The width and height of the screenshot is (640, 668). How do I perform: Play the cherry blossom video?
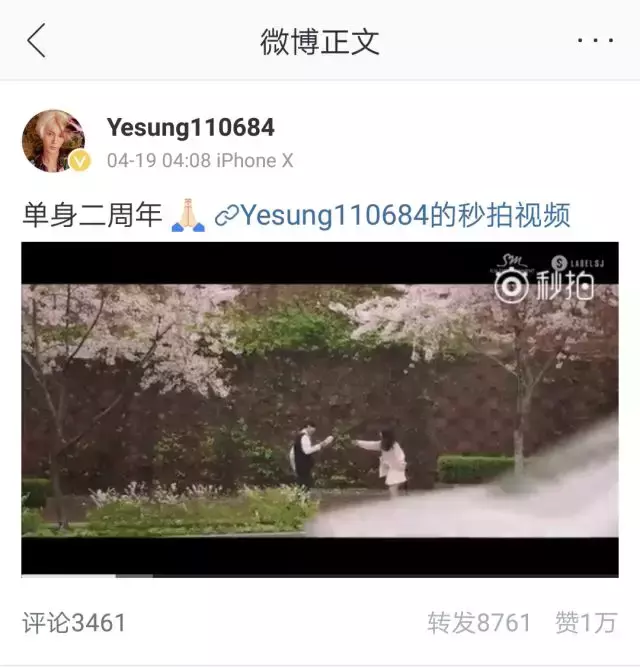click(320, 408)
